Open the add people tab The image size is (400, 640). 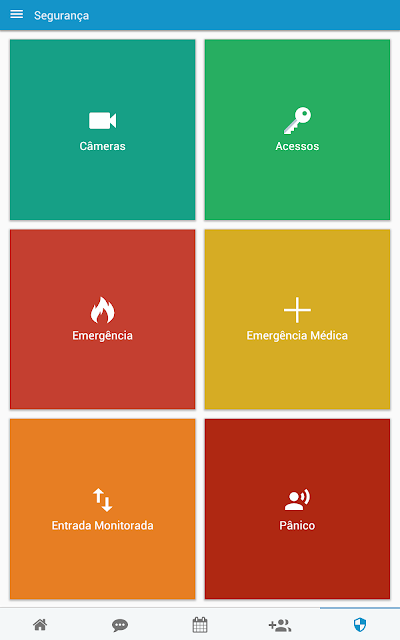click(x=280, y=625)
